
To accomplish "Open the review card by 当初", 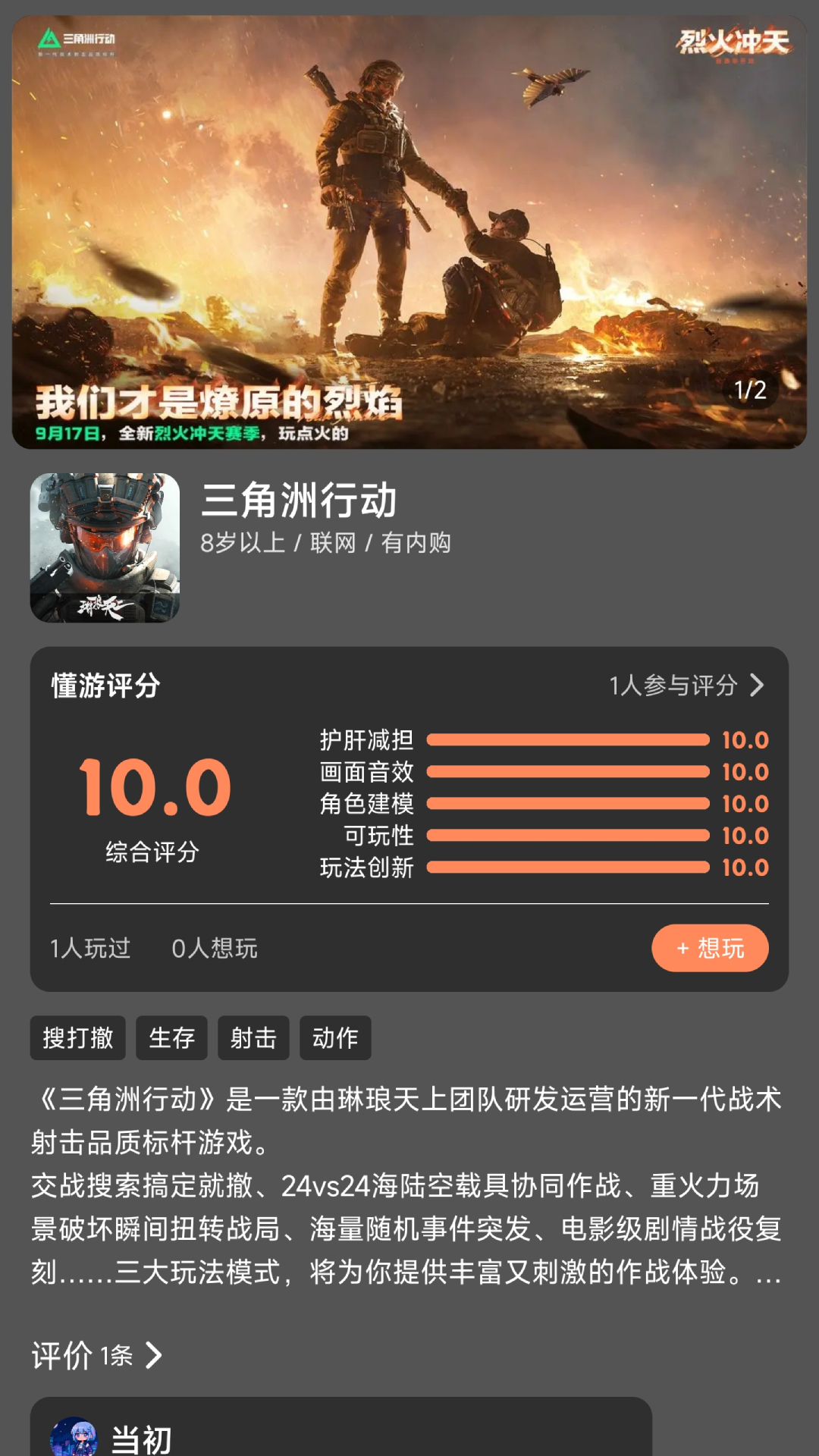I will click(x=341, y=1429).
